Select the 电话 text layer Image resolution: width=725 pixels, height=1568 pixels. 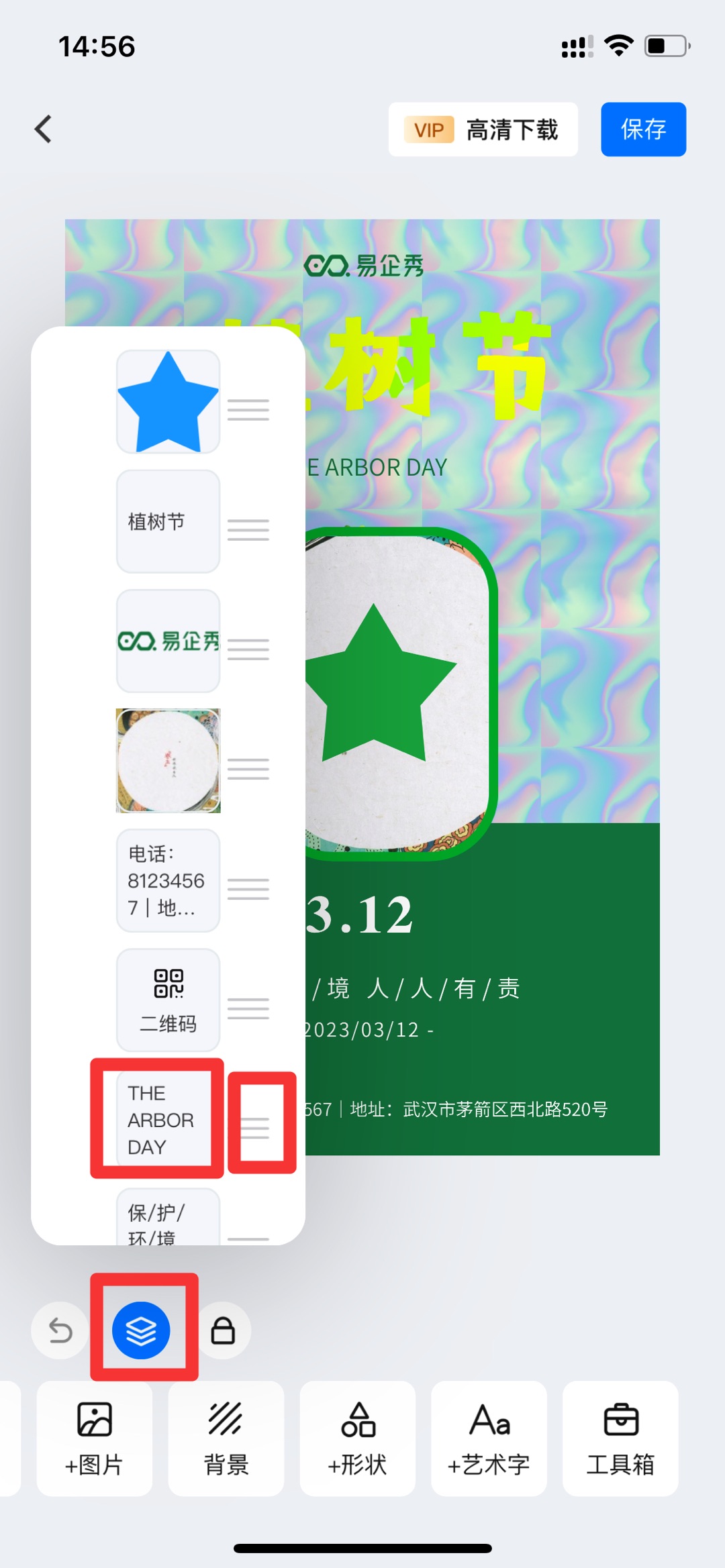pos(168,880)
